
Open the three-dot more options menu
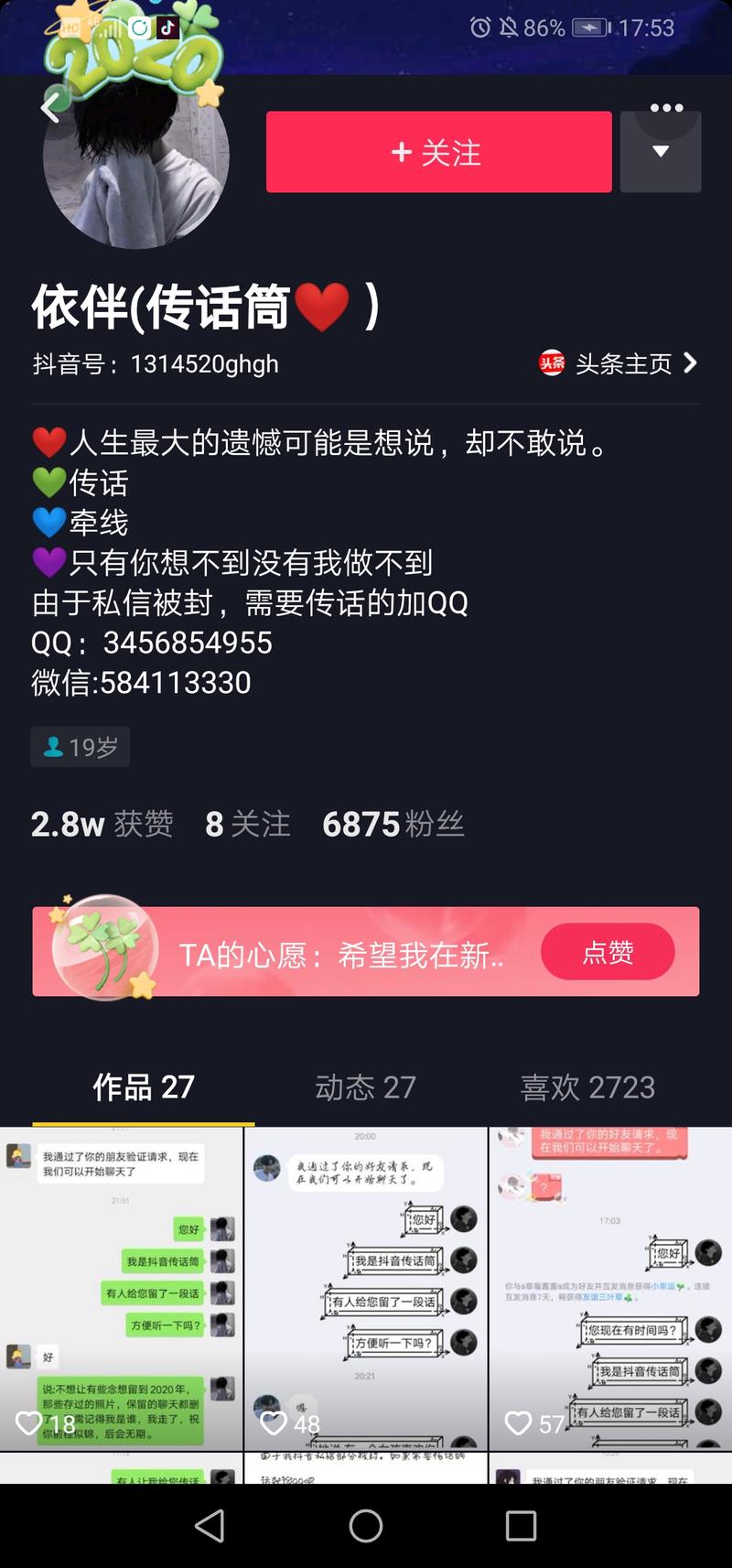click(x=666, y=107)
